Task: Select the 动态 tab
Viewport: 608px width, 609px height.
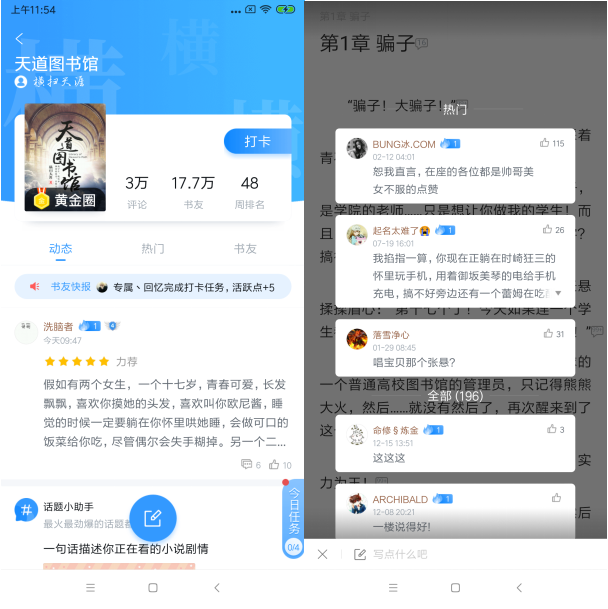Action: [x=60, y=249]
